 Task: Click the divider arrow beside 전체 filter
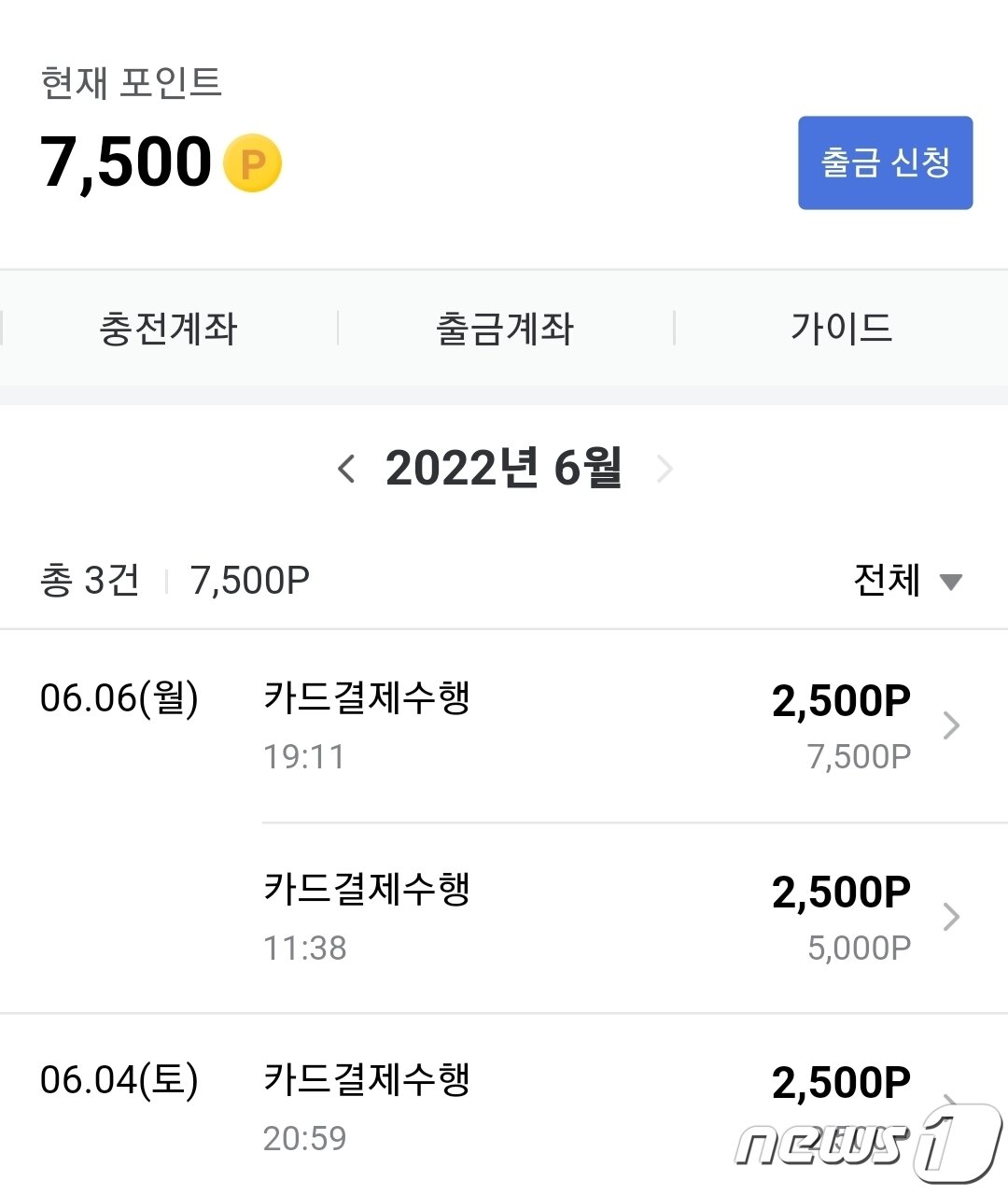tap(952, 581)
